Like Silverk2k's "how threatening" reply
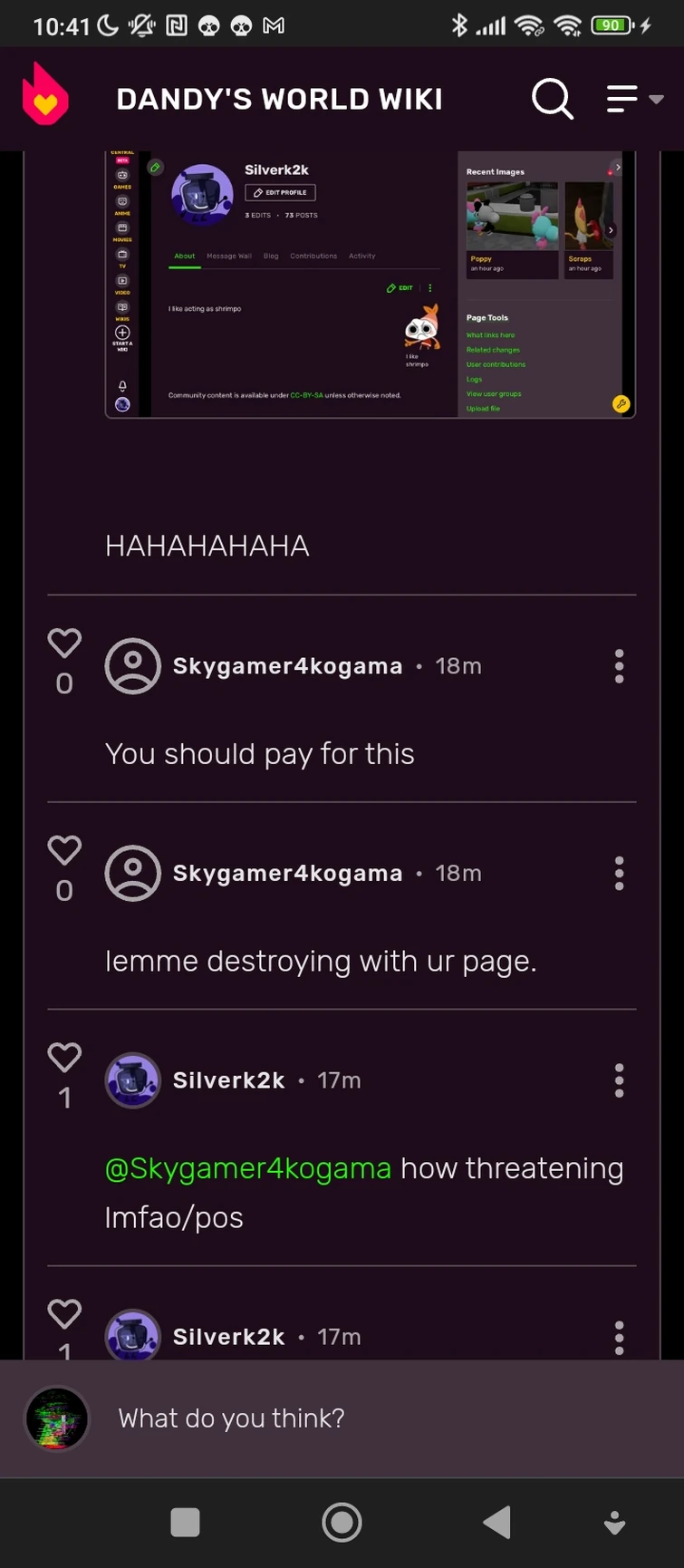 coord(64,1058)
